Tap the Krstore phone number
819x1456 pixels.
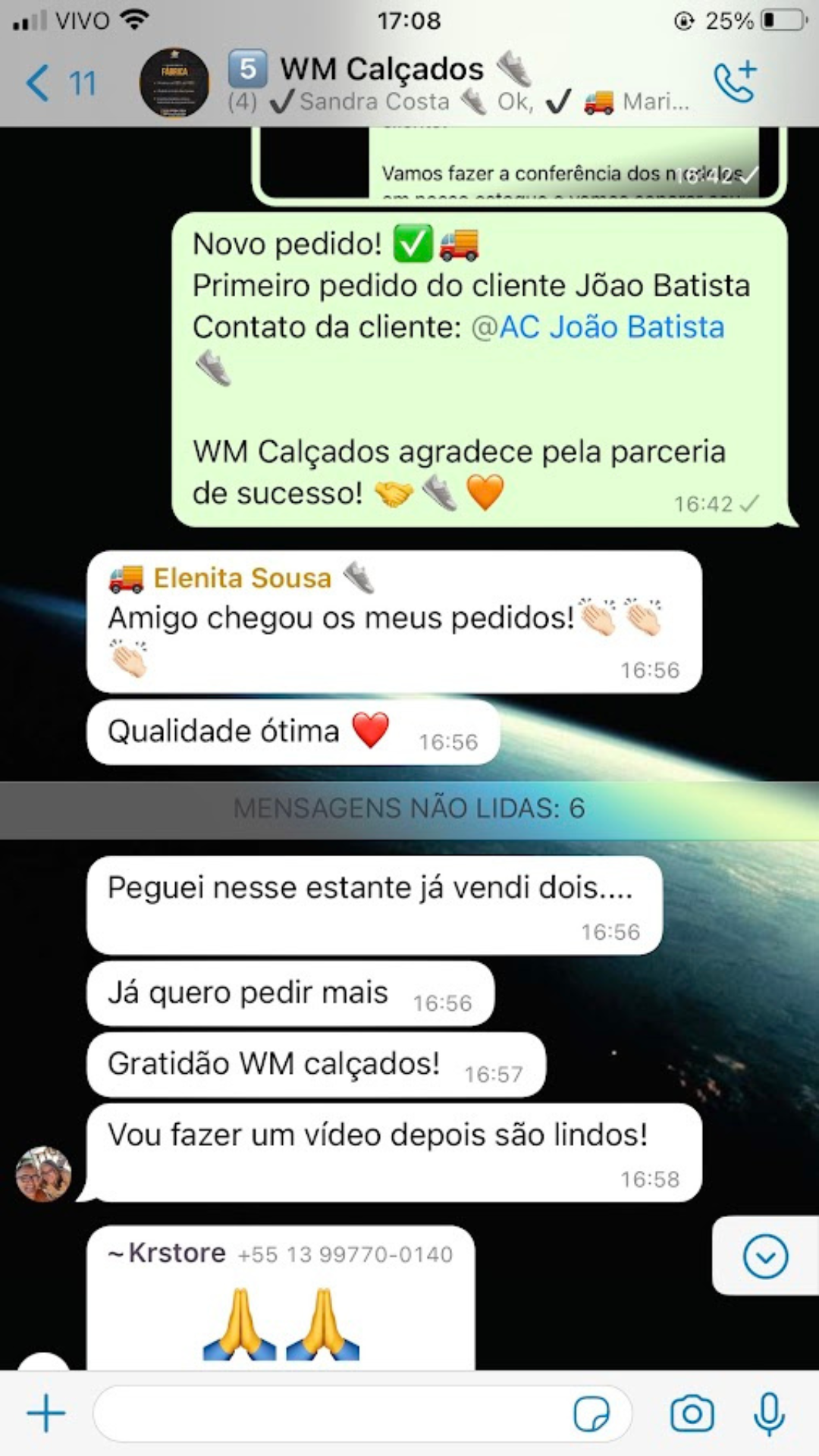pos(345,1255)
